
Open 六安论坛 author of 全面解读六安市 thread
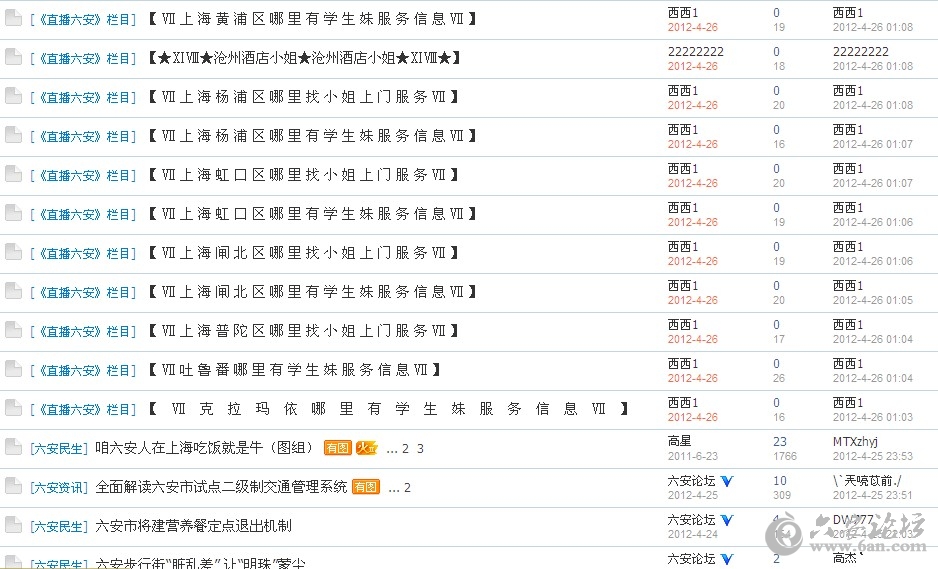tap(691, 480)
